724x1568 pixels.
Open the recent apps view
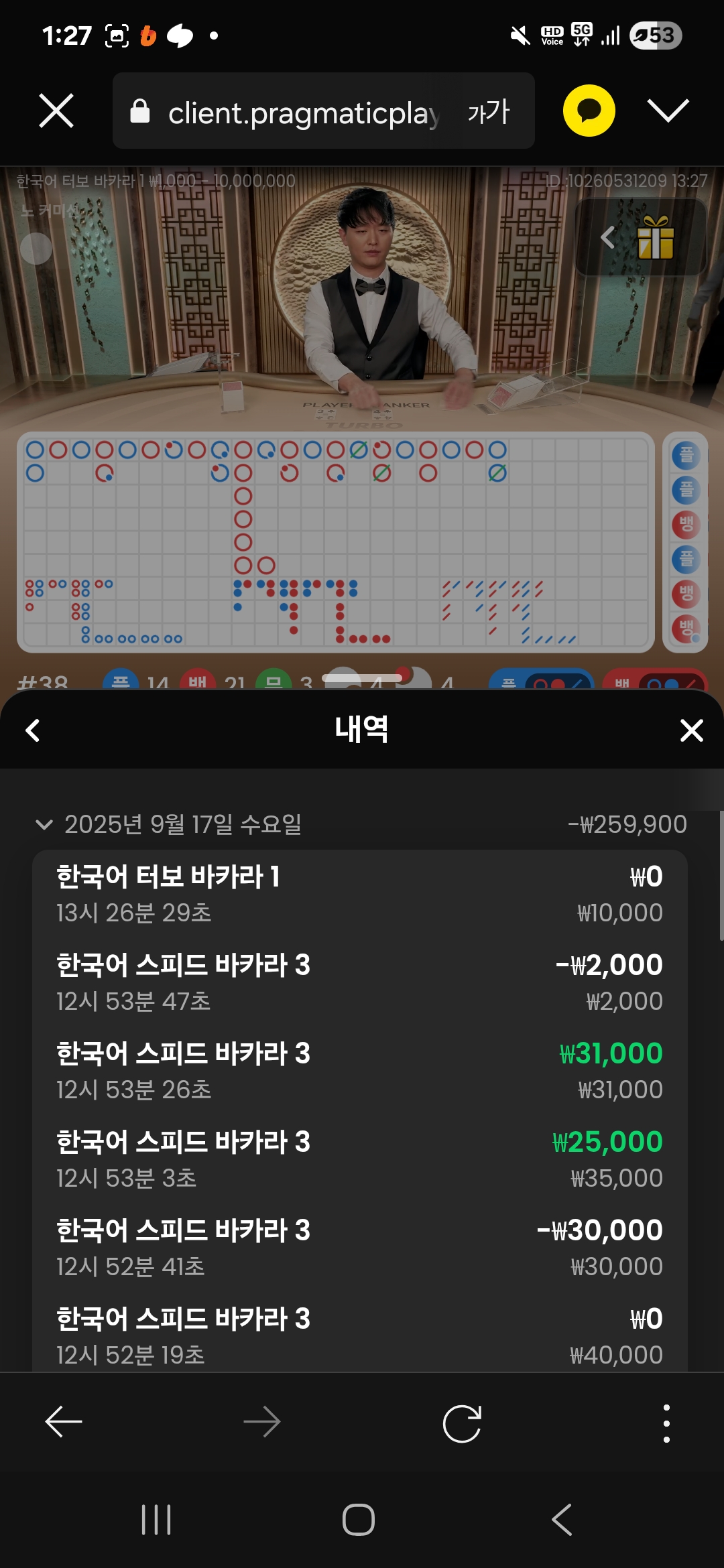[x=156, y=1520]
